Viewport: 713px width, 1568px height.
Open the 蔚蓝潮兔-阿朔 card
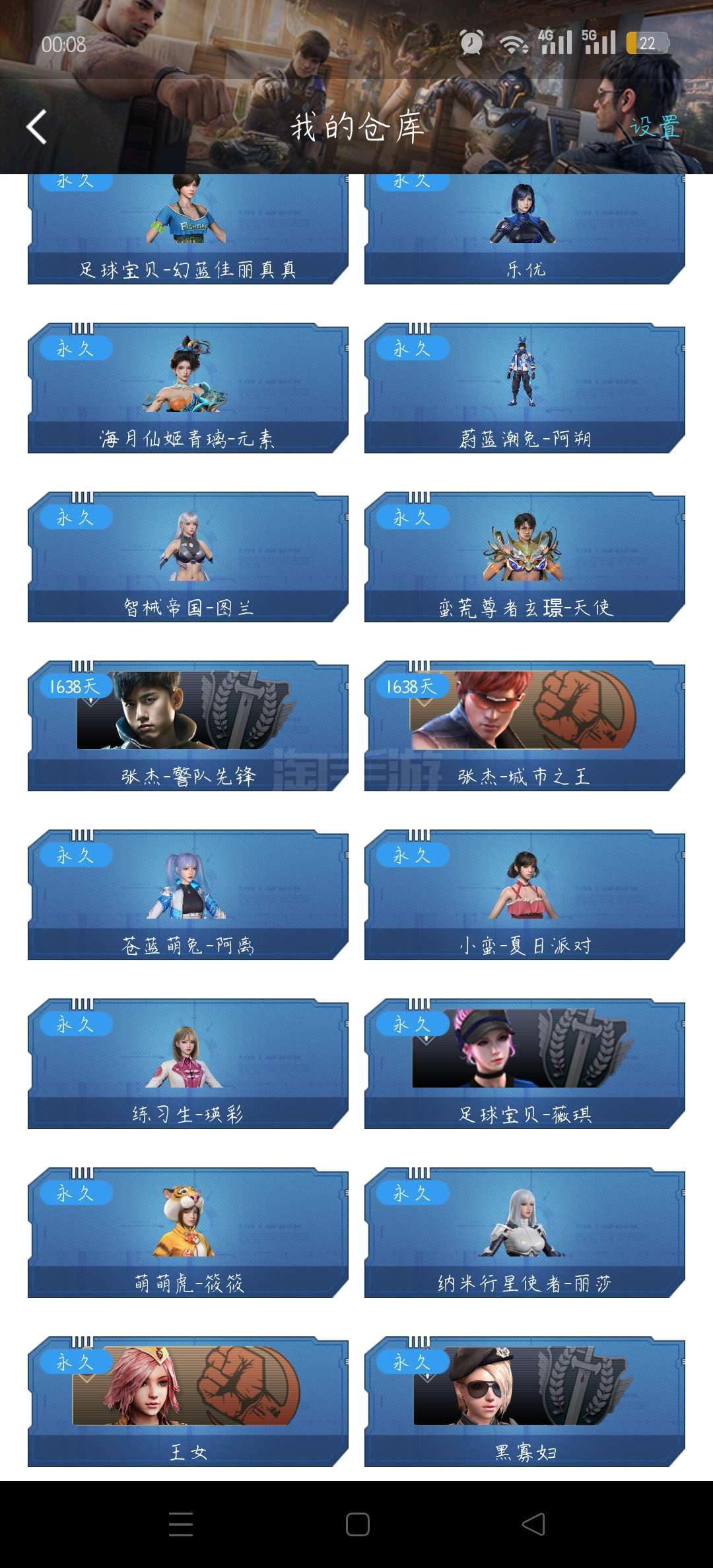coord(525,388)
